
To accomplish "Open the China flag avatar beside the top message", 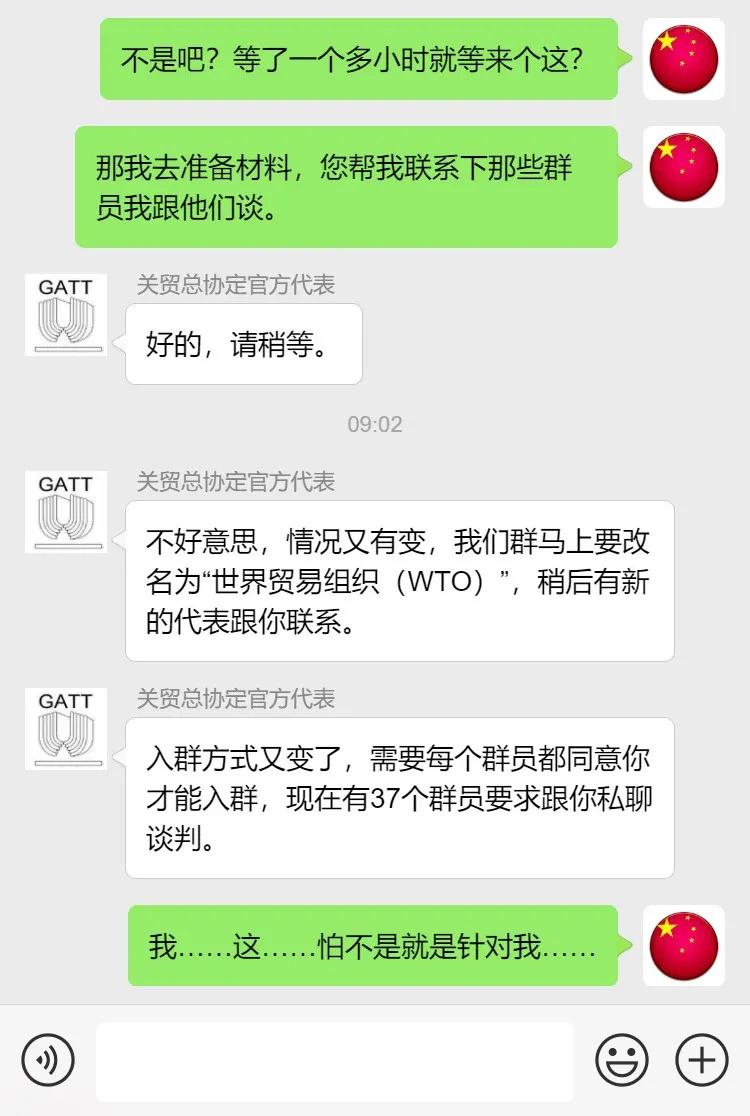I will tap(683, 57).
